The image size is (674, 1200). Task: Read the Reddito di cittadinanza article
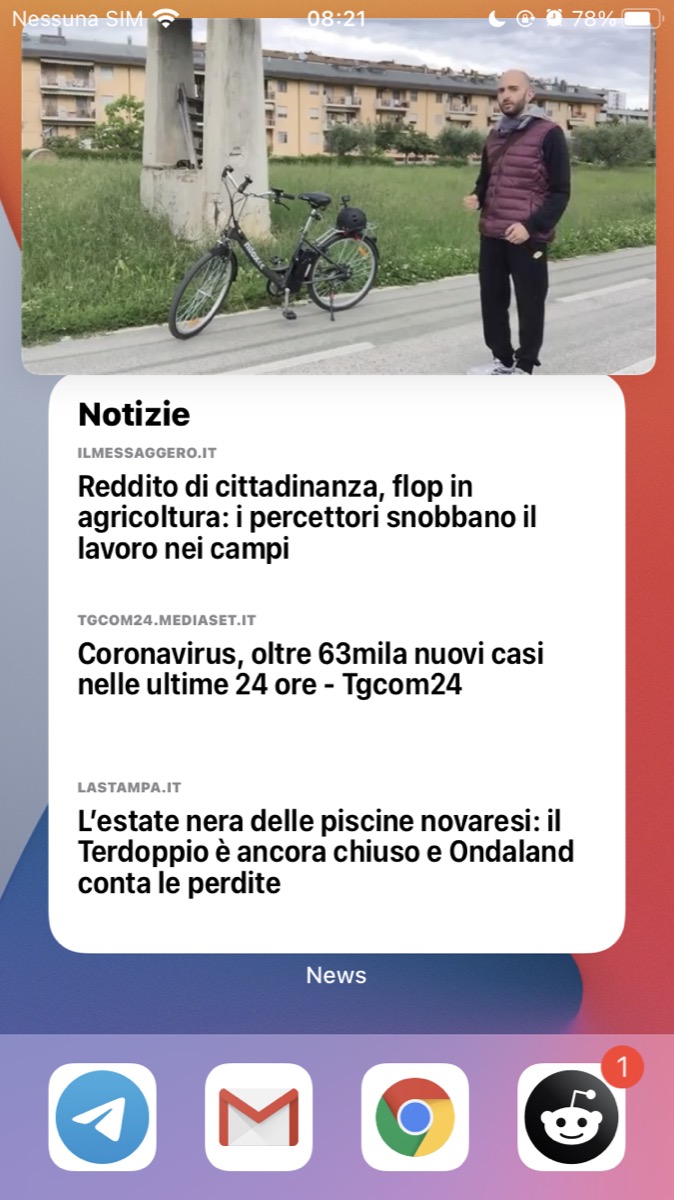click(308, 517)
